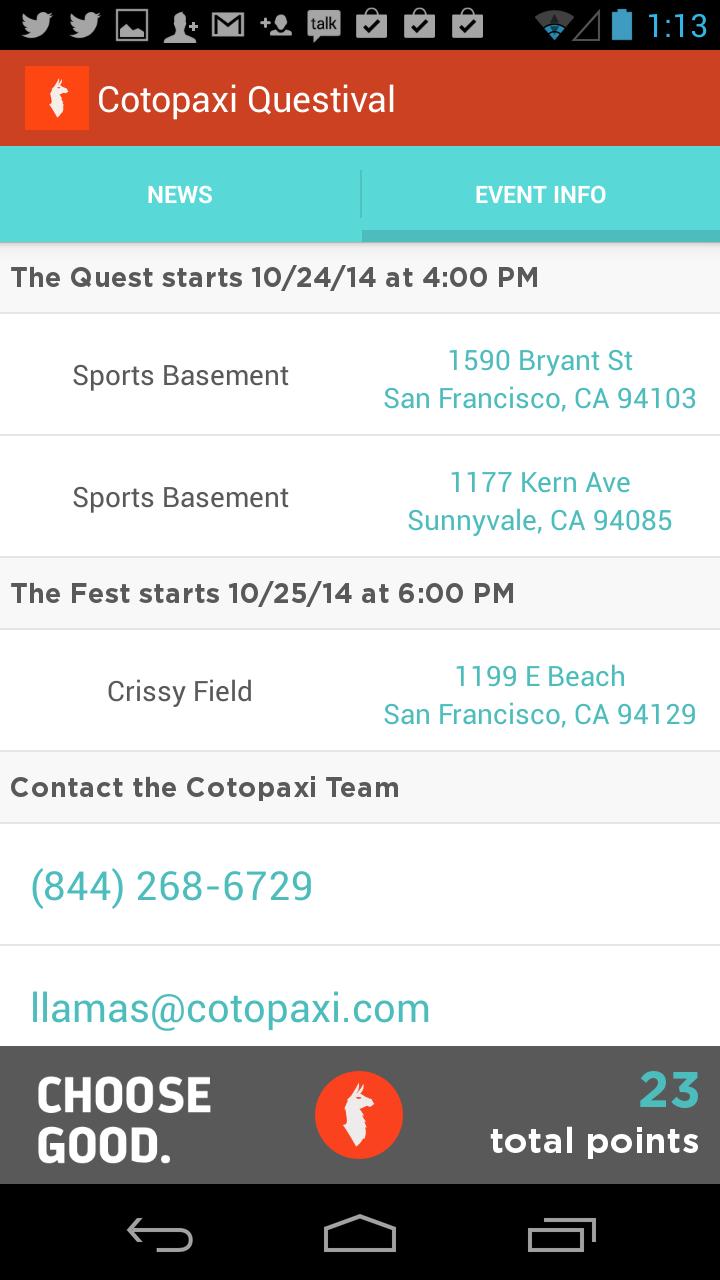The height and width of the screenshot is (1280, 720).
Task: Open the recent apps overview
Action: [x=561, y=1235]
